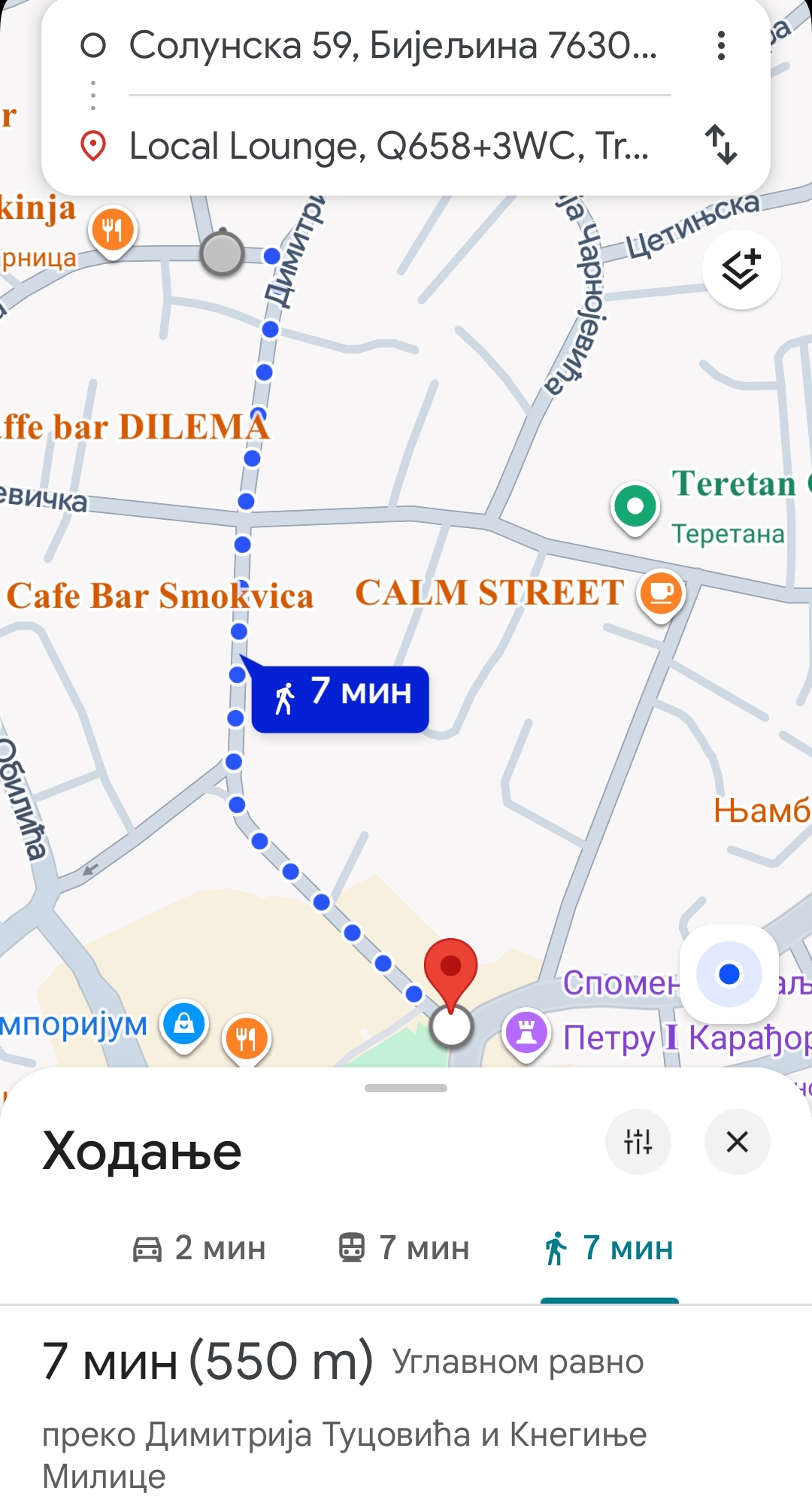
Task: Open the Teretan gym place marker
Action: pos(635,506)
